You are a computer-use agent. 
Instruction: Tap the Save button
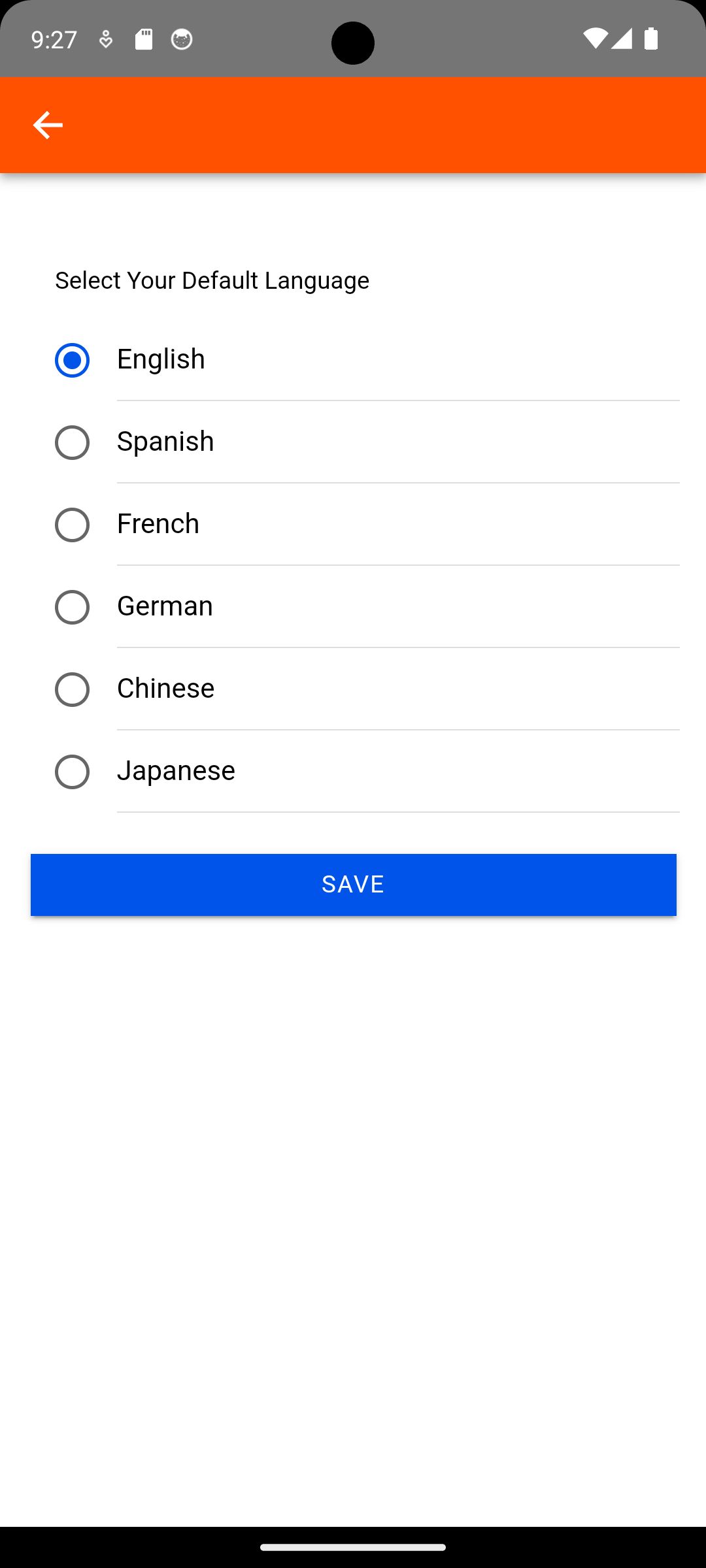point(354,885)
